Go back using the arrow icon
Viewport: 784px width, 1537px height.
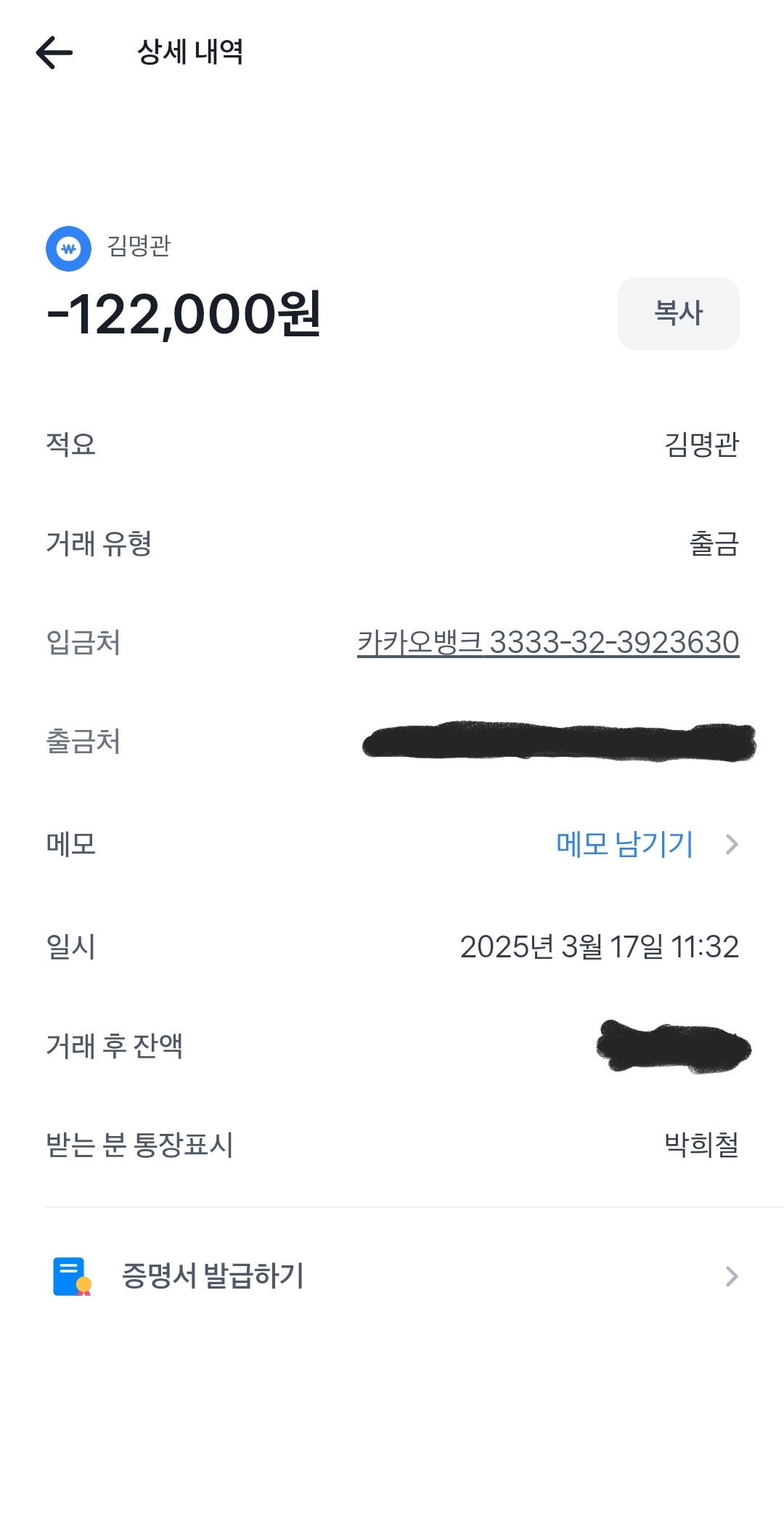click(54, 53)
